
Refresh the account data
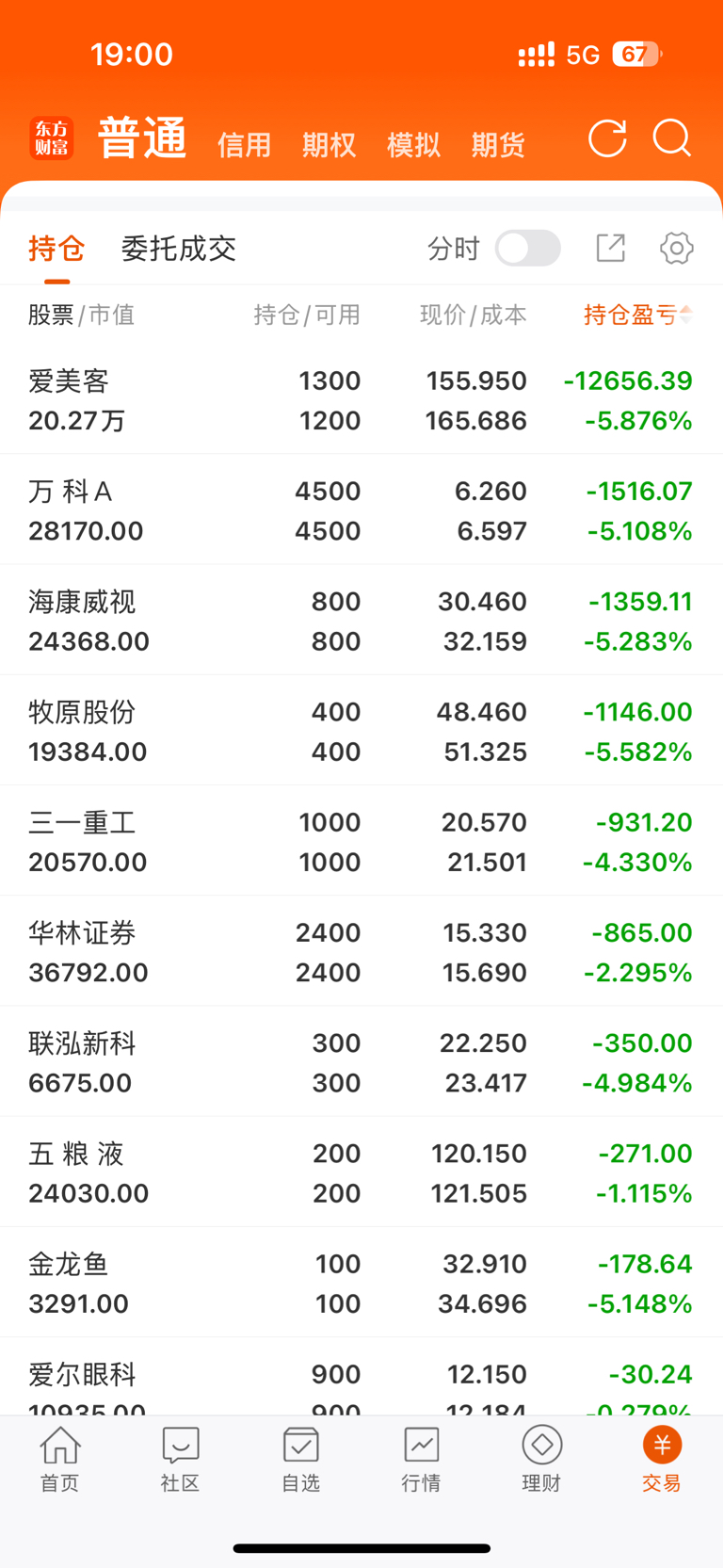[607, 138]
